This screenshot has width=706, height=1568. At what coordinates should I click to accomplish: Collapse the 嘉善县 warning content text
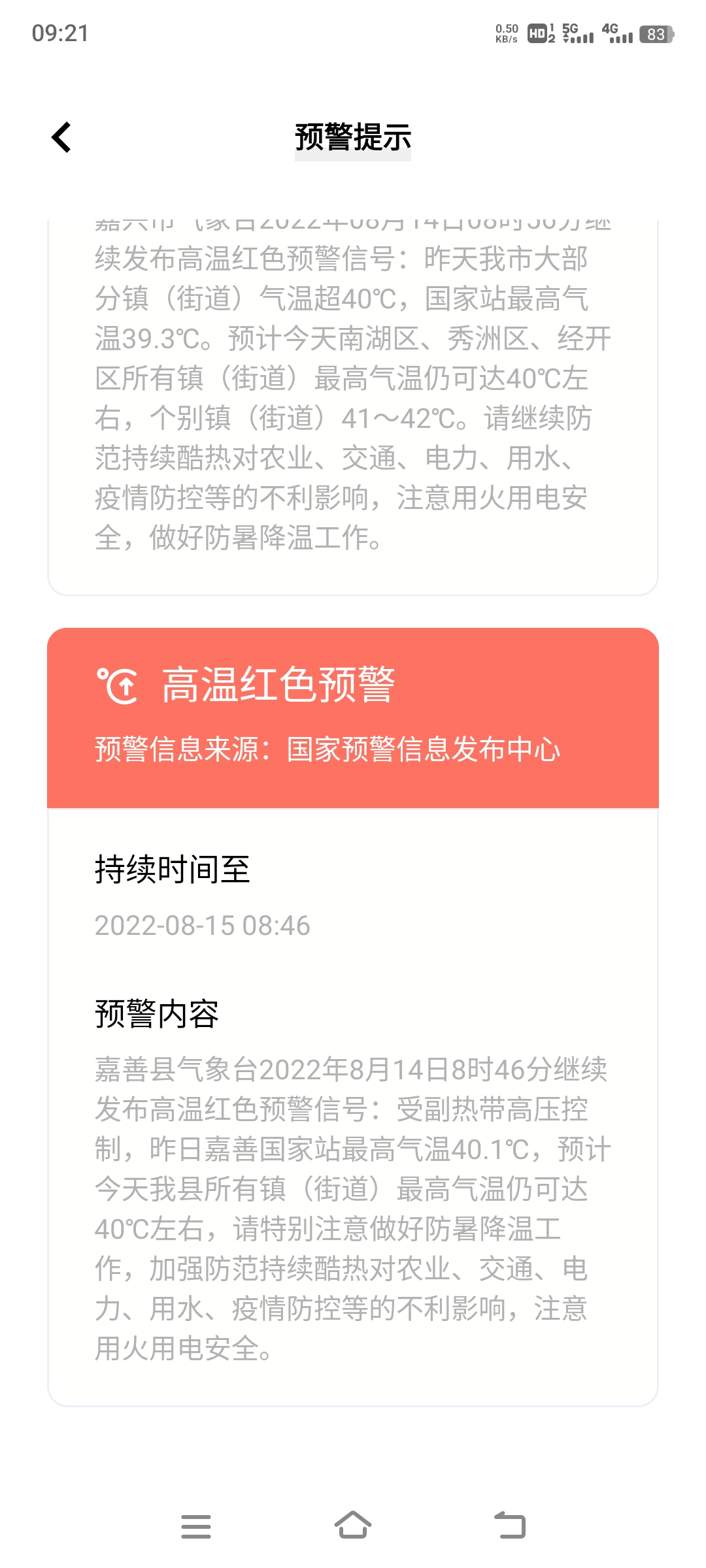[x=353, y=1209]
